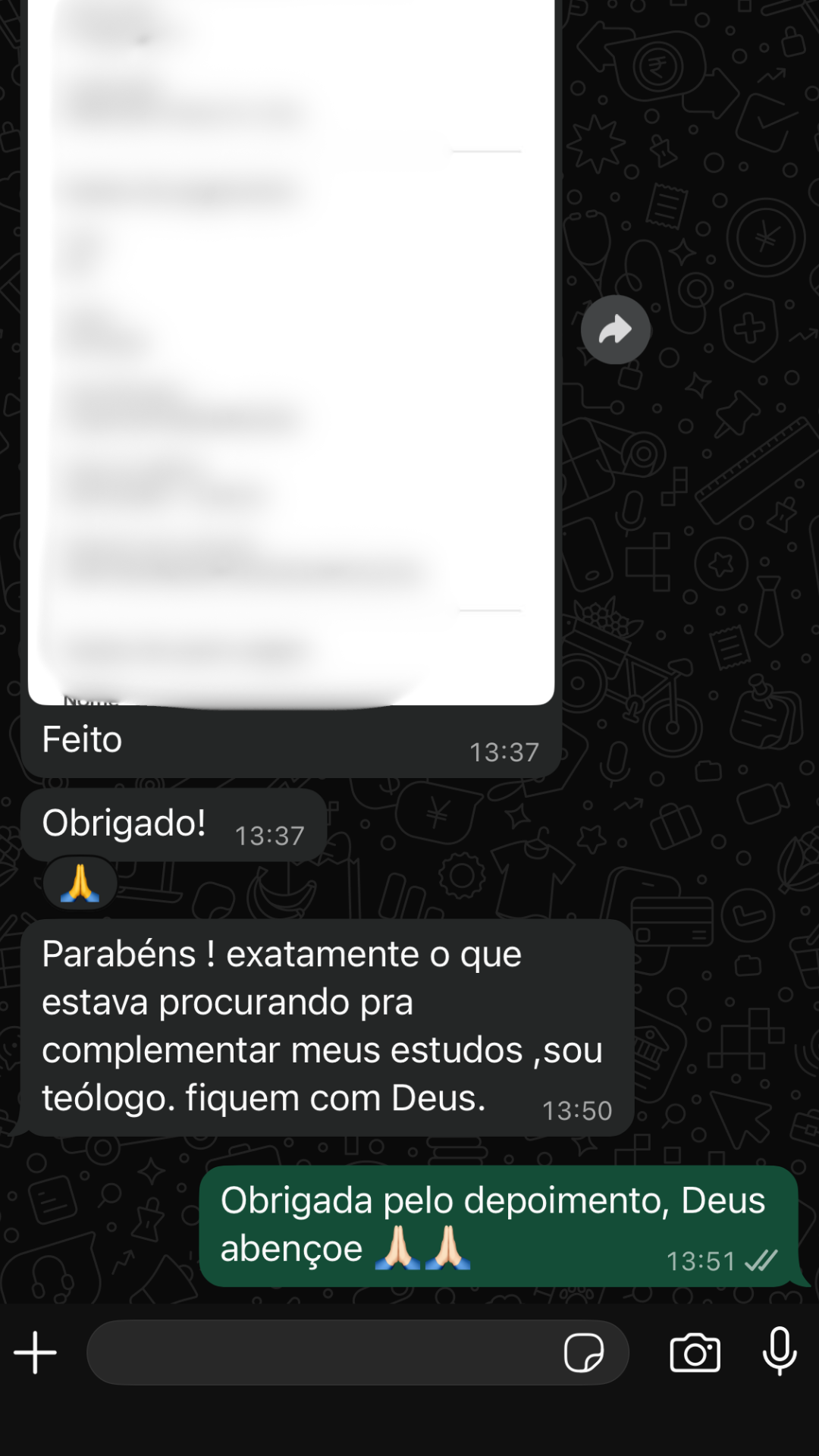Tap the message bar to start typing
The height and width of the screenshot is (1456, 819).
(x=303, y=1351)
